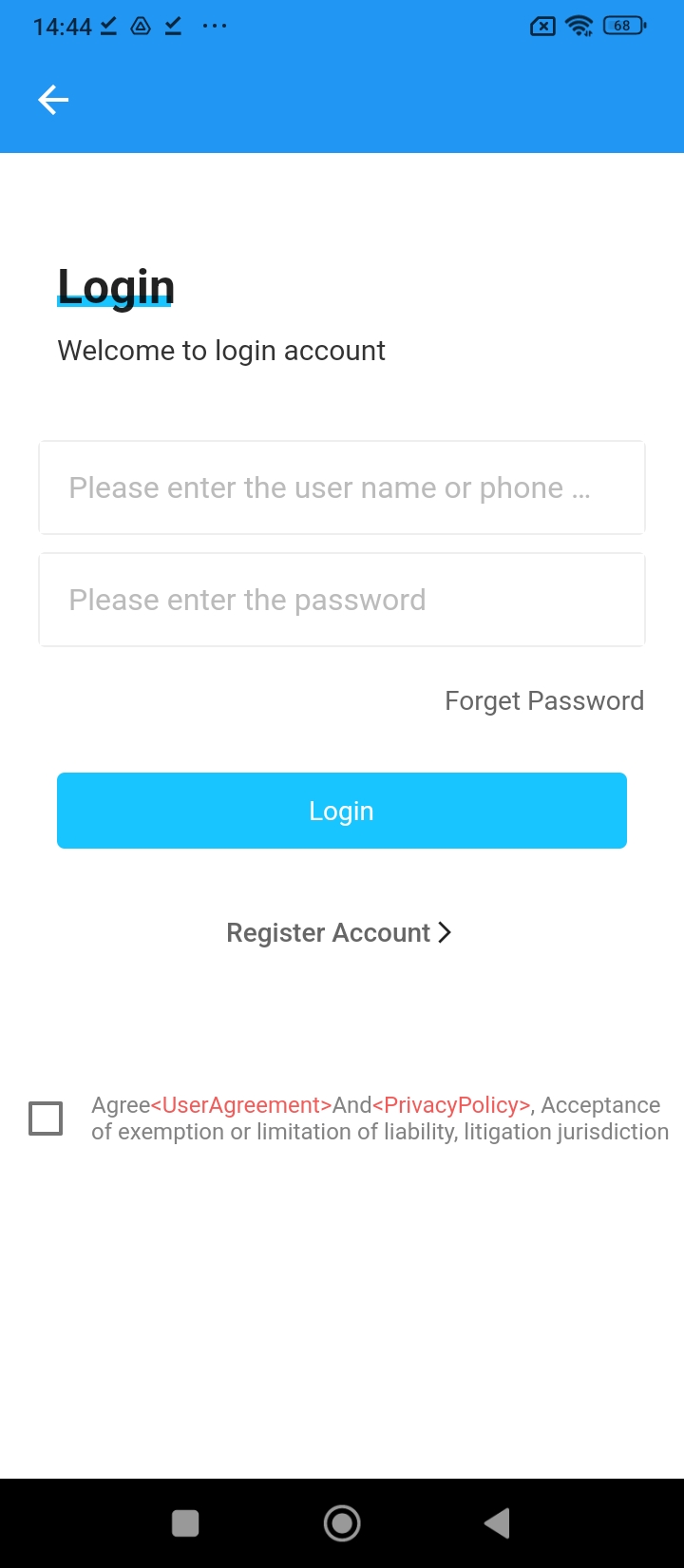Check the agreement checkbox
Screen dimensions: 684x1568
pos(46,1119)
